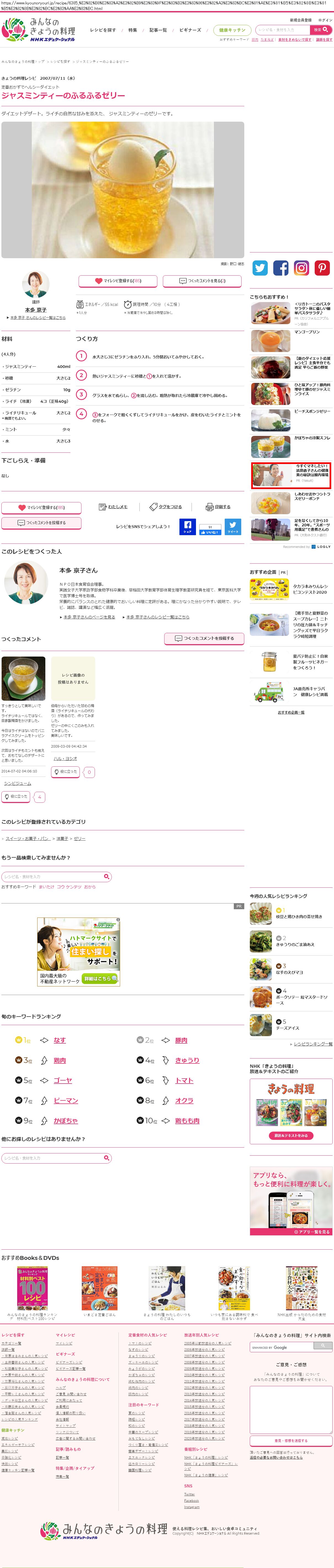Viewport: 334px width, 1568px height.
Task: Open the ログイン link
Action: pyautogui.click(x=325, y=20)
